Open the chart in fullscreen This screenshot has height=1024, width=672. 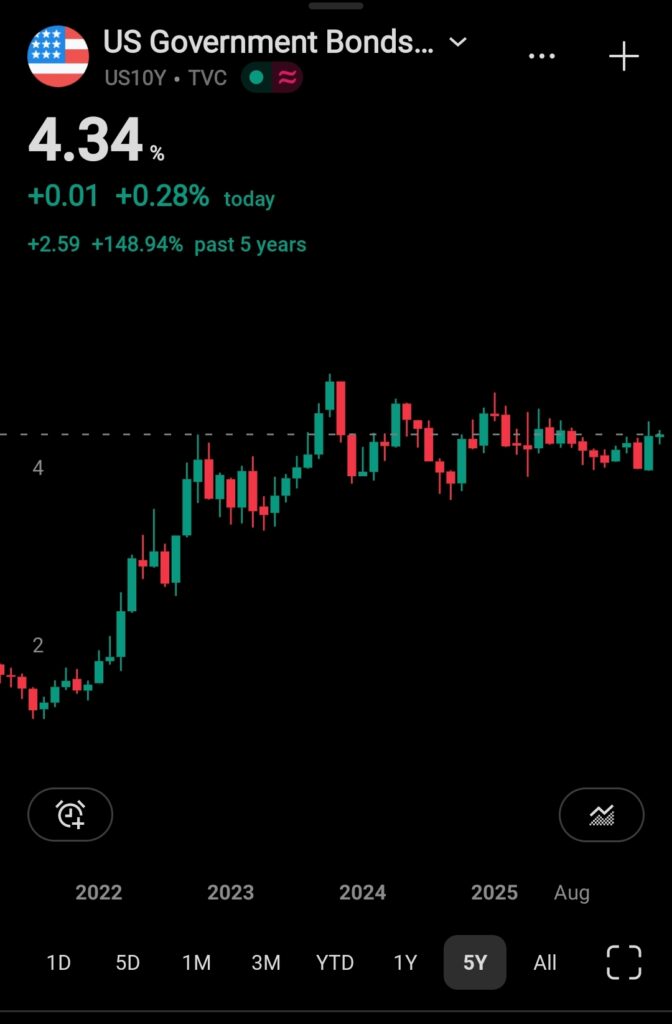(624, 962)
